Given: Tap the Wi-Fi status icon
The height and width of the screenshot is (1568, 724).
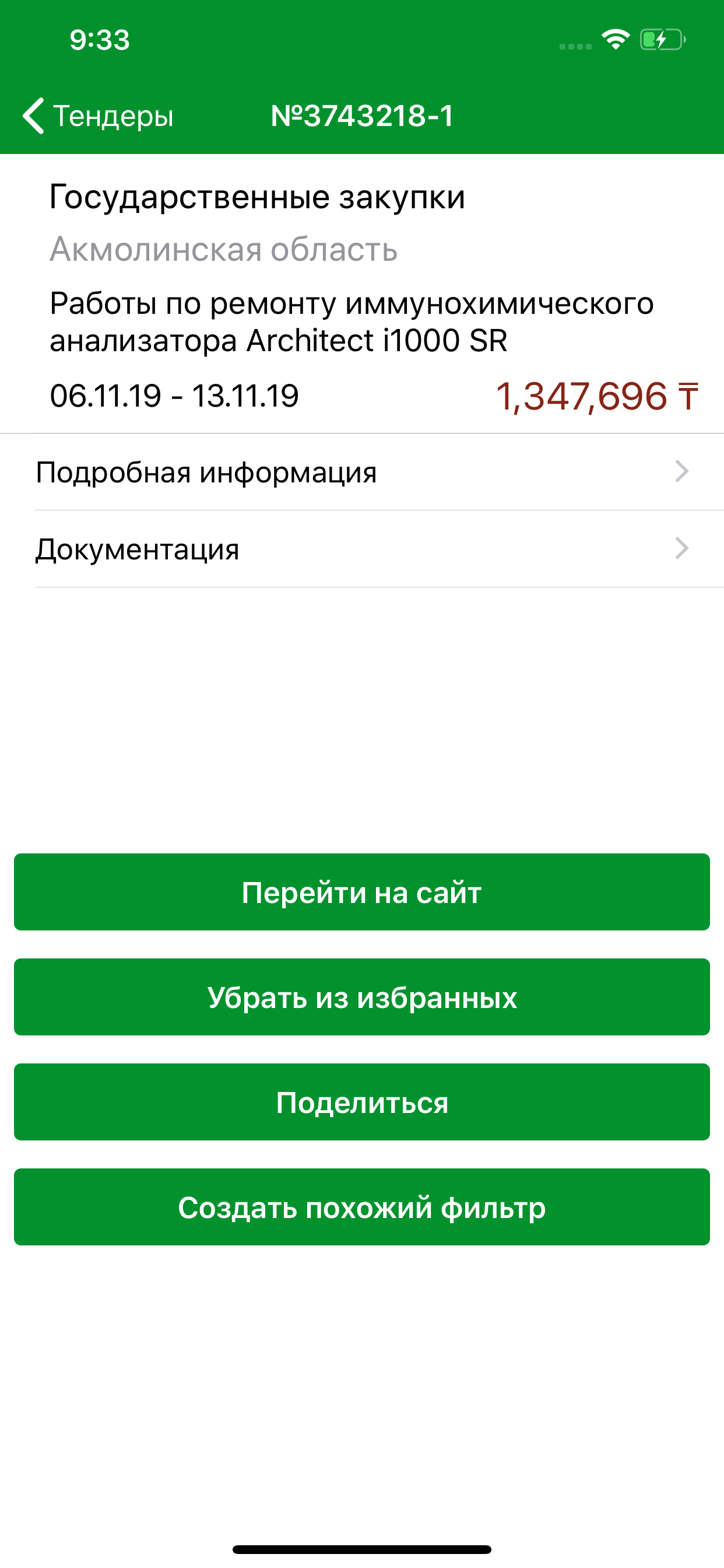Looking at the screenshot, I should [x=616, y=38].
